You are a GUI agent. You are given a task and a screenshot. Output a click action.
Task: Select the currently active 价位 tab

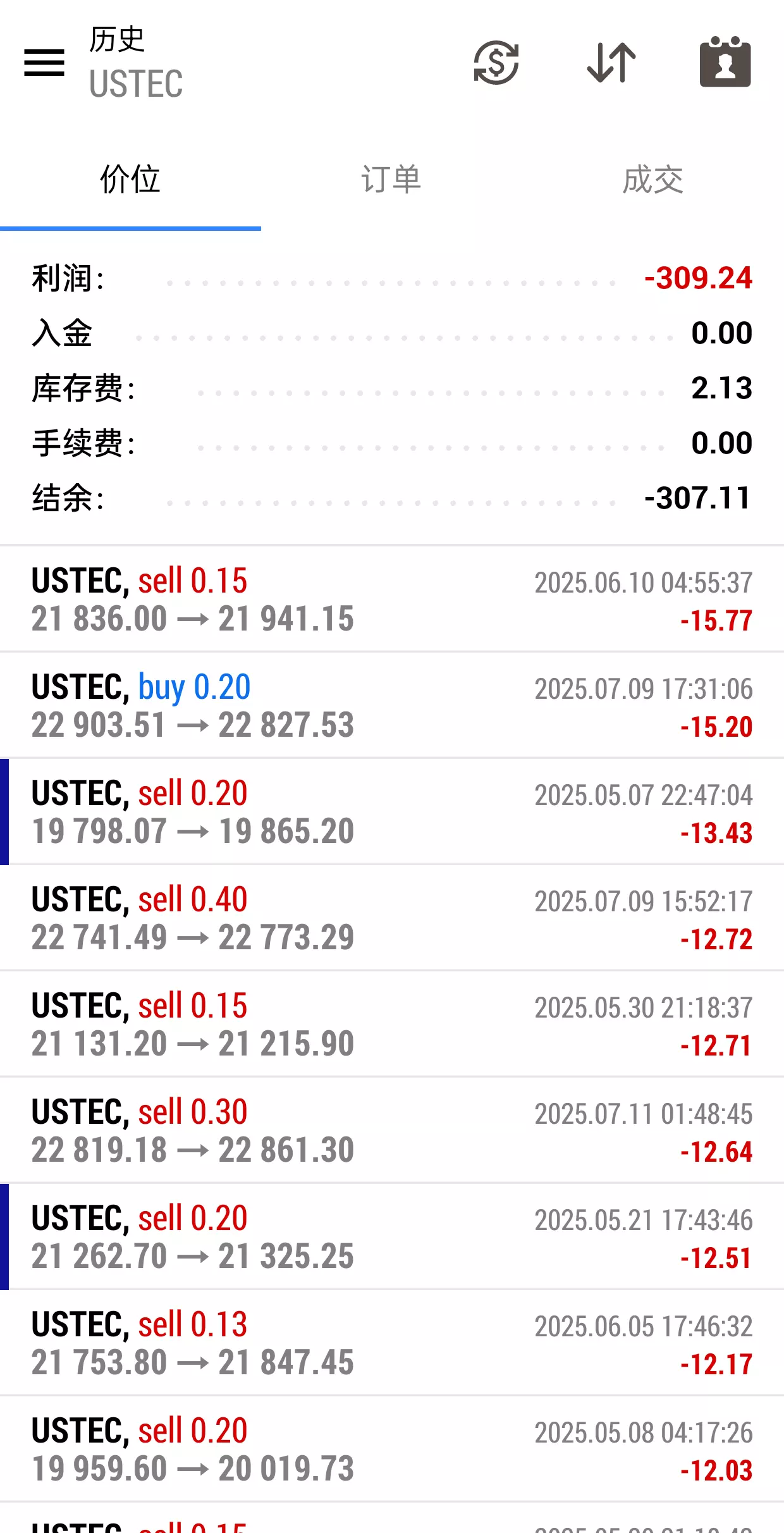[130, 179]
